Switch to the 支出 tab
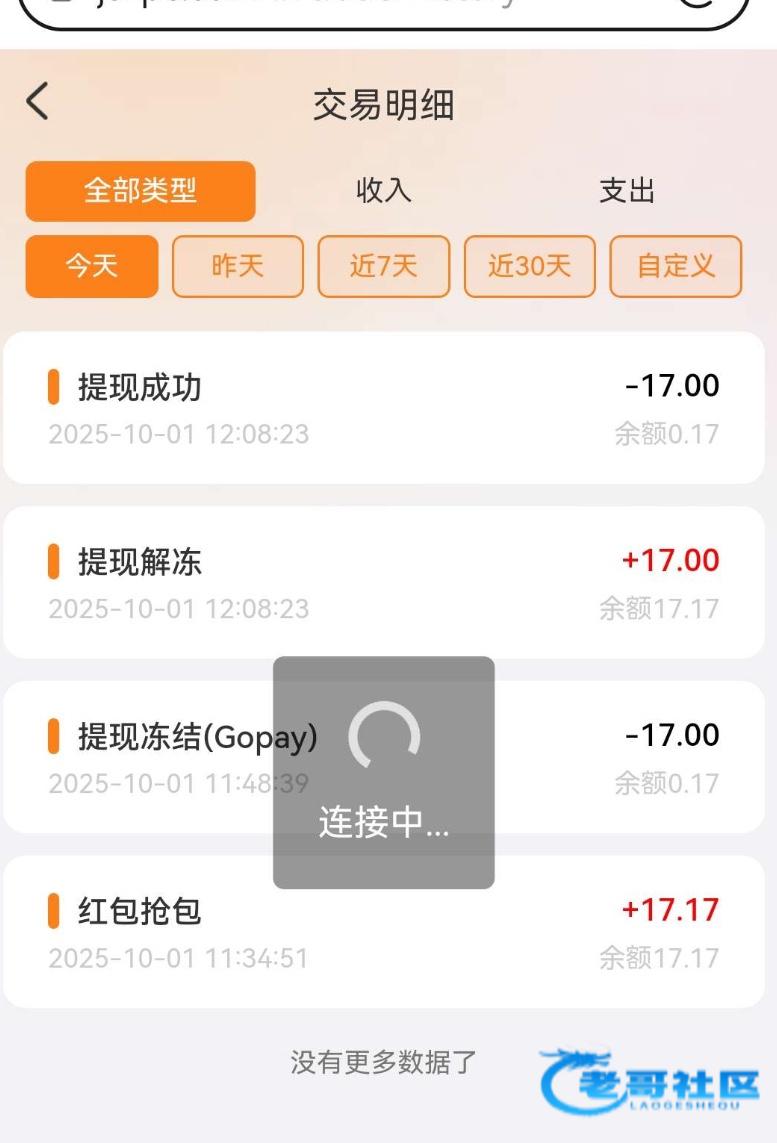The height and width of the screenshot is (1143, 777). click(x=627, y=191)
